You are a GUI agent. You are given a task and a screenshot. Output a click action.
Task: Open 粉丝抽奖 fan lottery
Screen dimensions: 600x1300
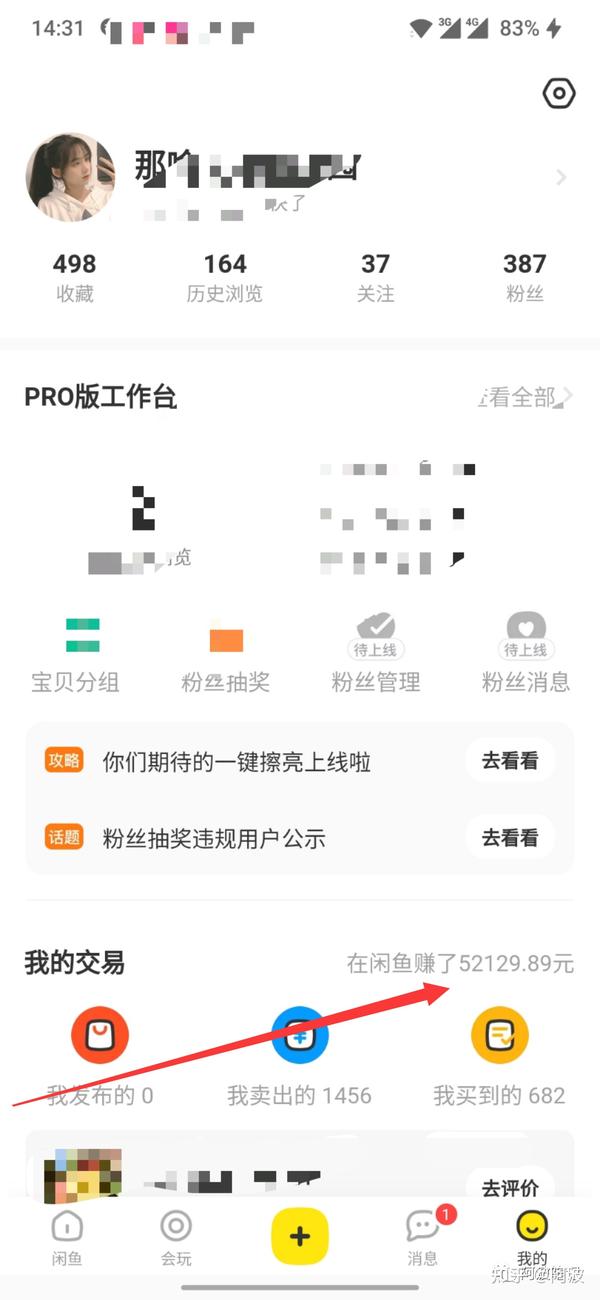pos(225,655)
